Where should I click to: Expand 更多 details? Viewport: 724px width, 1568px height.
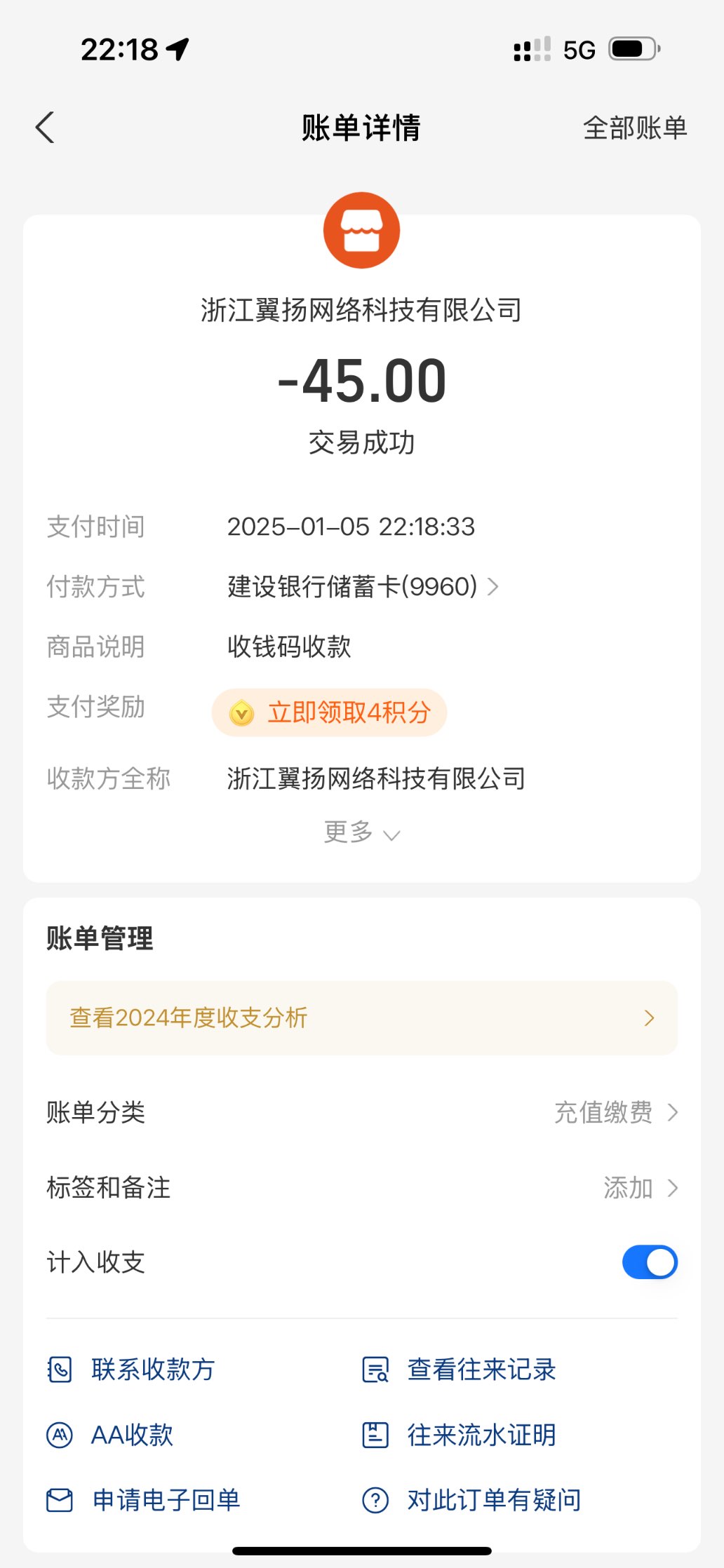pyautogui.click(x=361, y=832)
